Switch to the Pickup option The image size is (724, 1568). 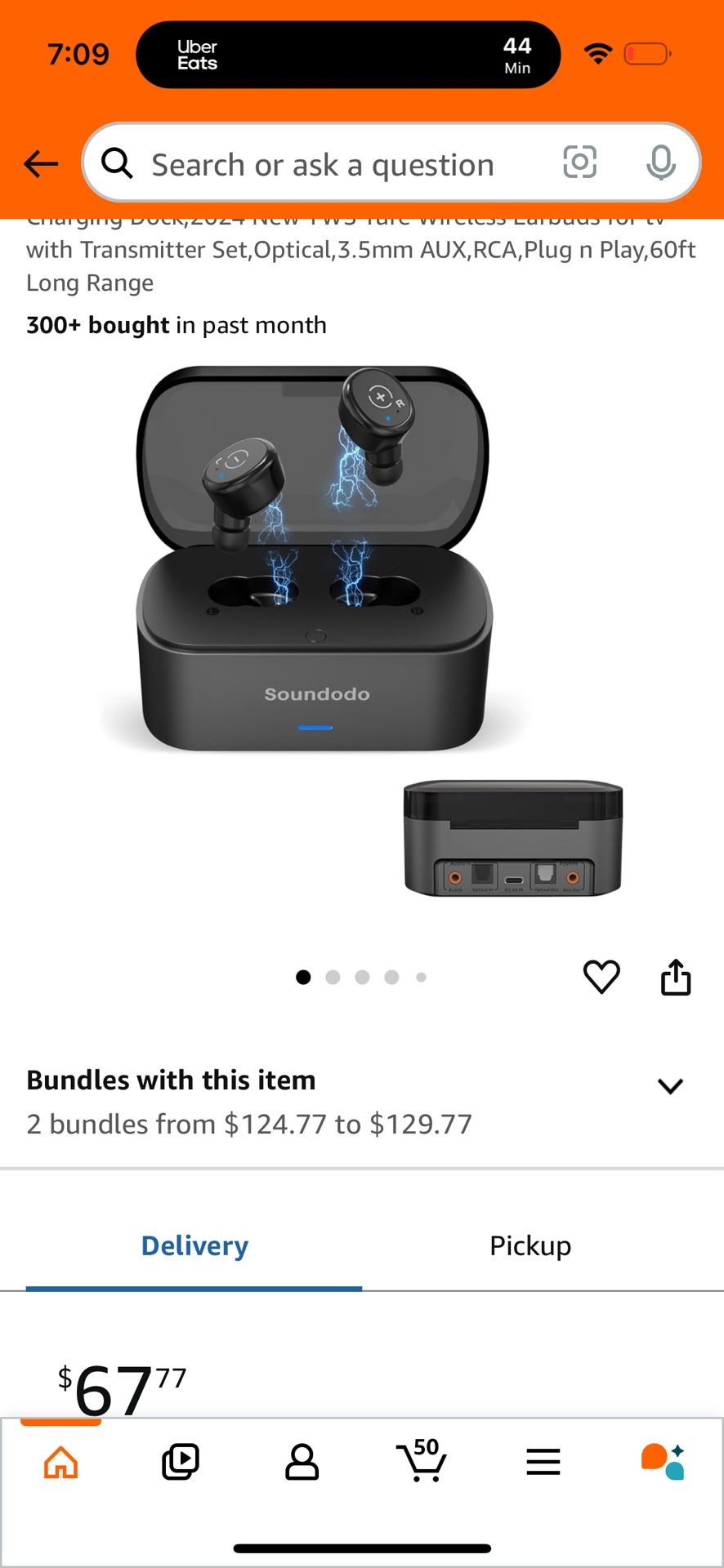coord(530,1245)
